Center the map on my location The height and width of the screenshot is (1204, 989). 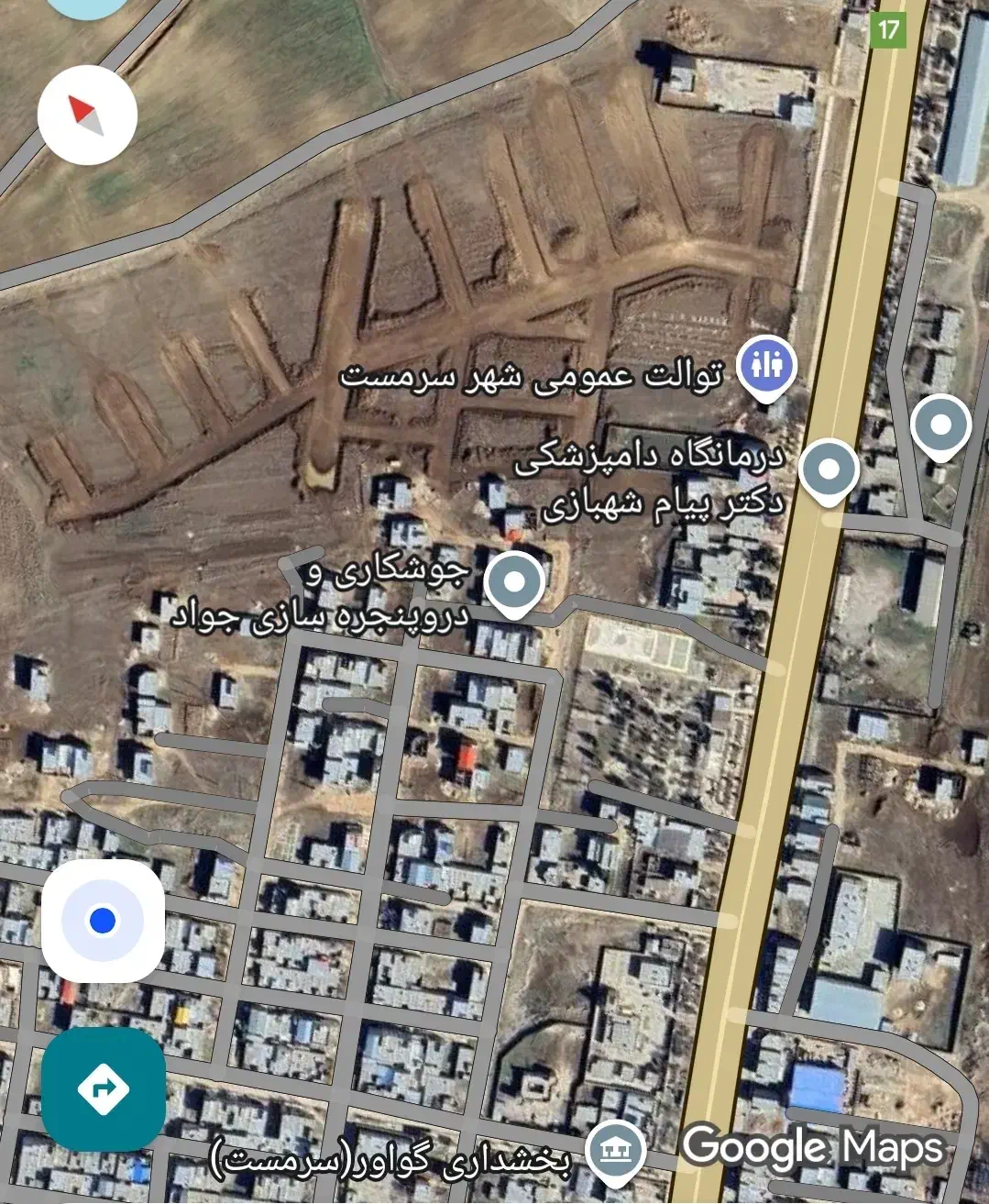104,920
